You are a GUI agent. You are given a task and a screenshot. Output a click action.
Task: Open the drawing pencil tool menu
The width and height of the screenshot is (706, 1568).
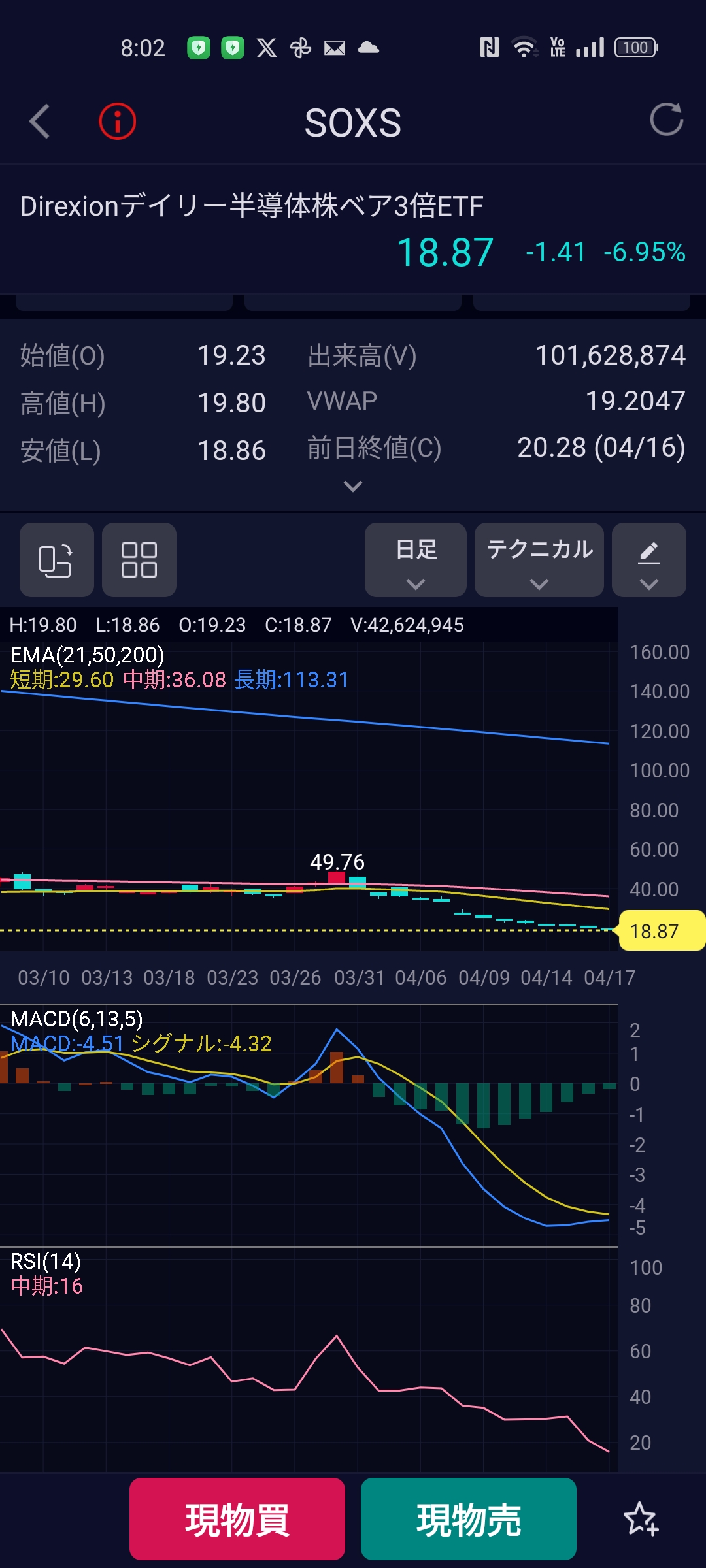point(648,560)
